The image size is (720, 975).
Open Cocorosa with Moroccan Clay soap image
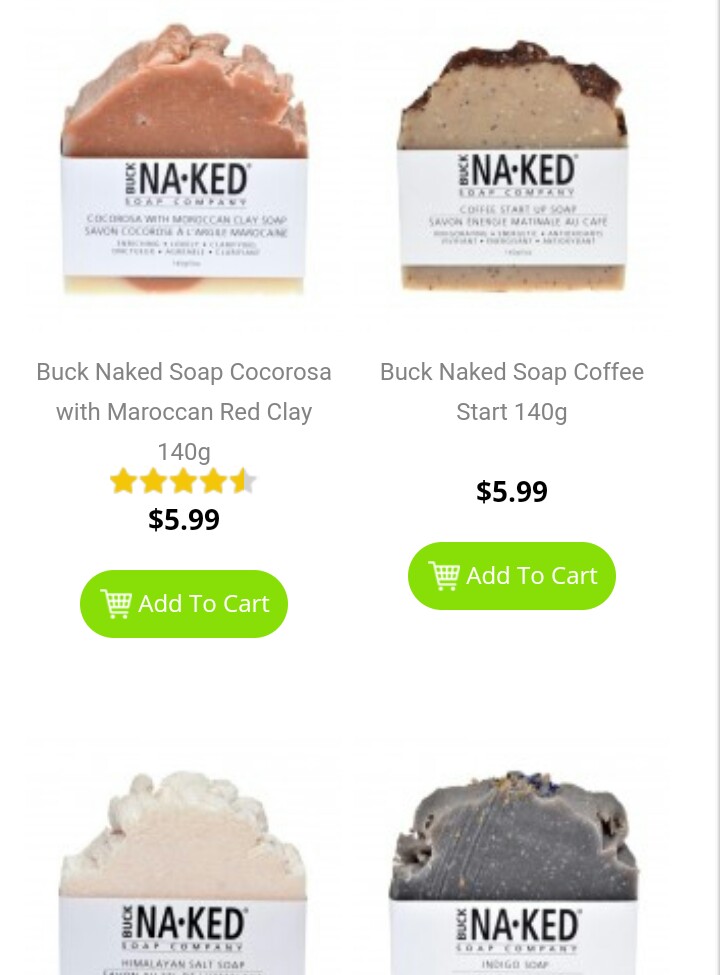(184, 165)
